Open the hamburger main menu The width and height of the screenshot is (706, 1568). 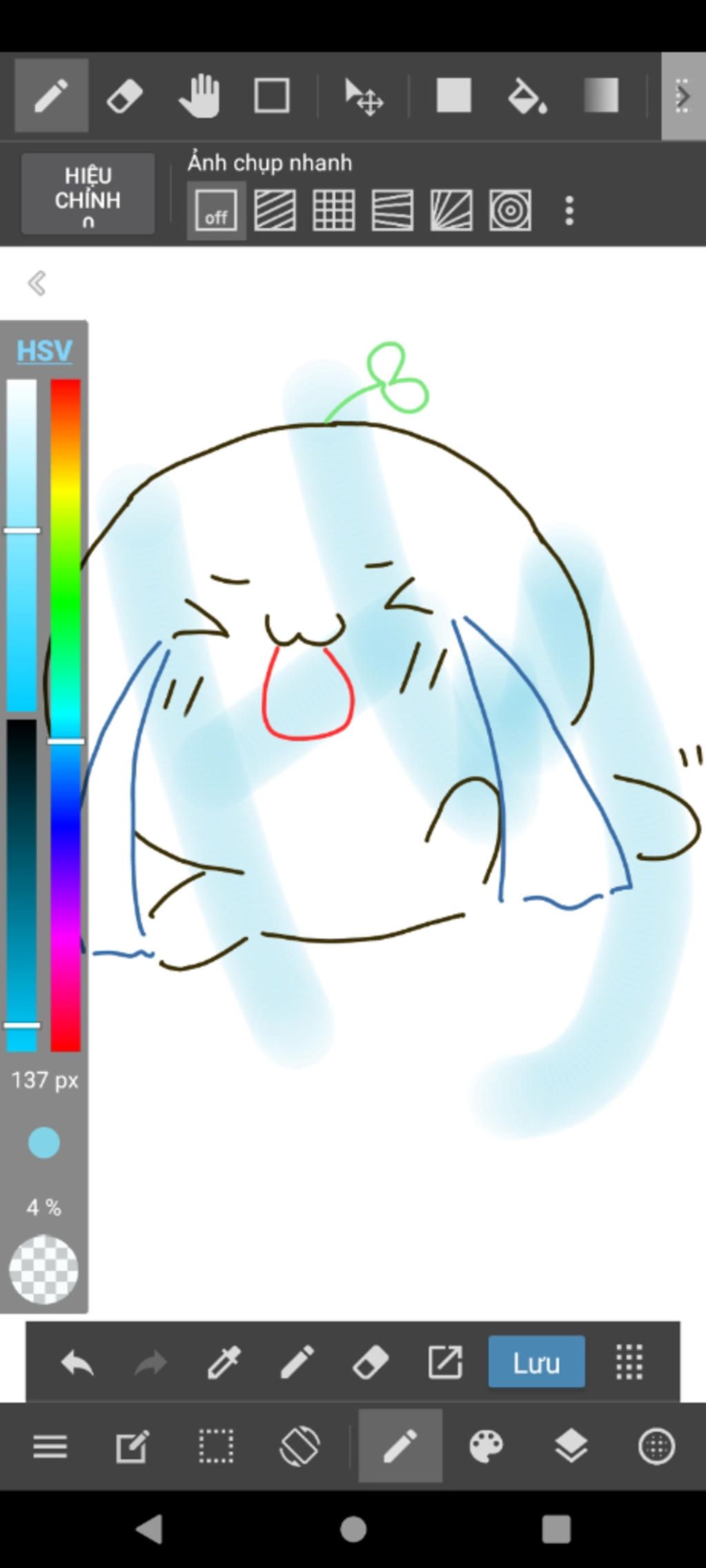[50, 1445]
